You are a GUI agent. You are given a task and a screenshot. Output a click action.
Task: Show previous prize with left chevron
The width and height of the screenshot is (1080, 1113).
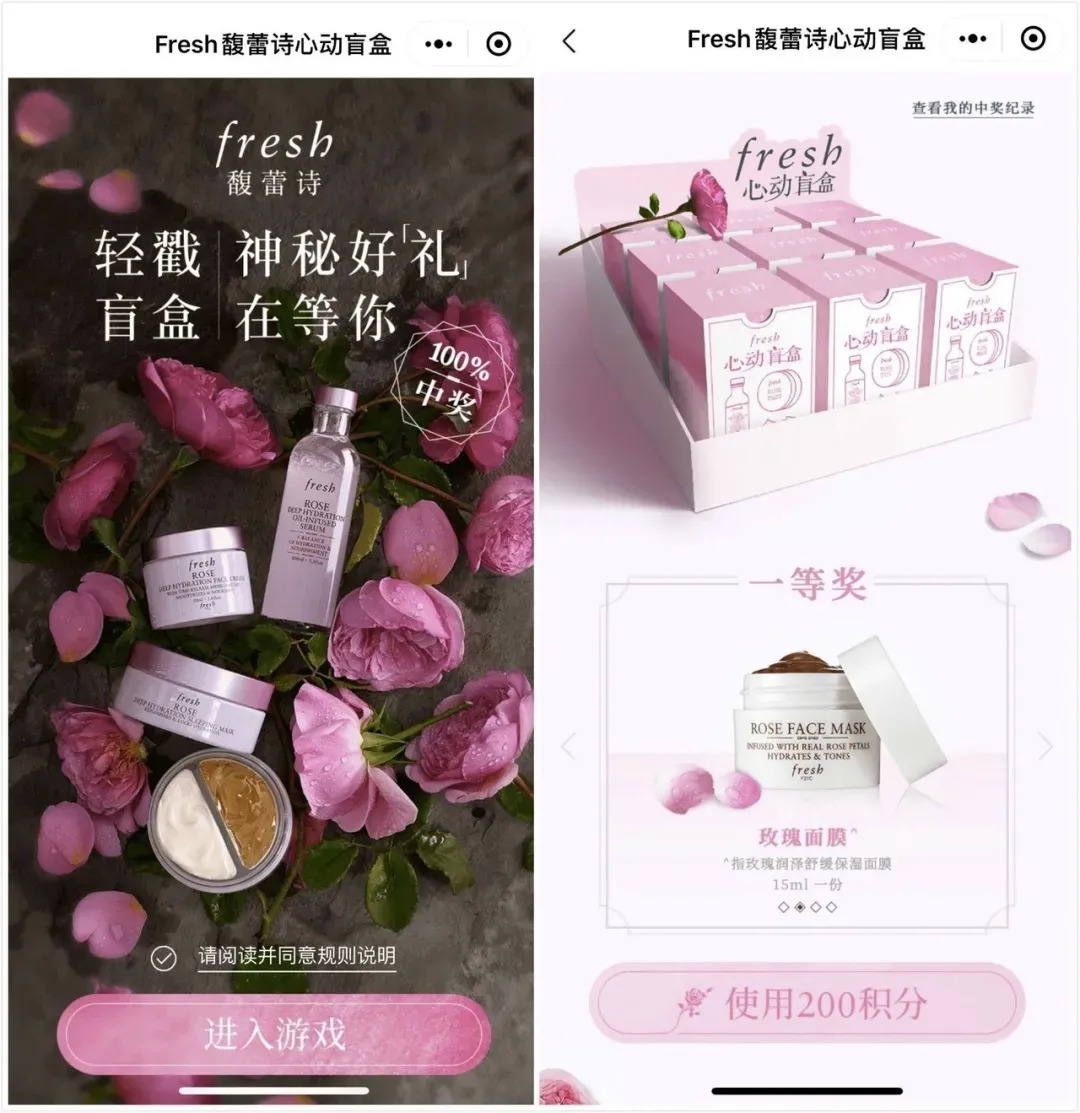point(569,746)
